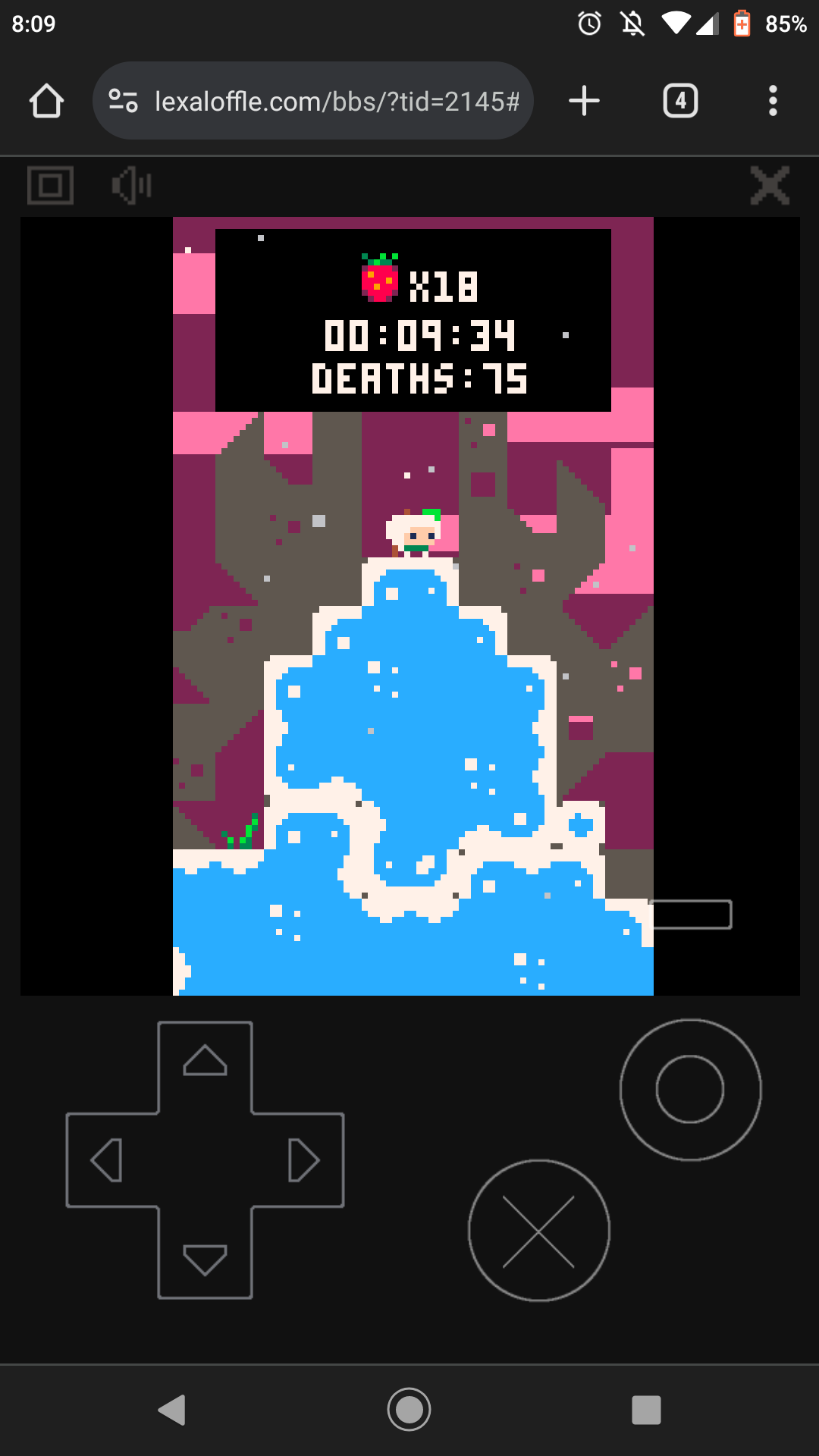819x1456 pixels.
Task: Go back with the system back button
Action: (172, 1410)
